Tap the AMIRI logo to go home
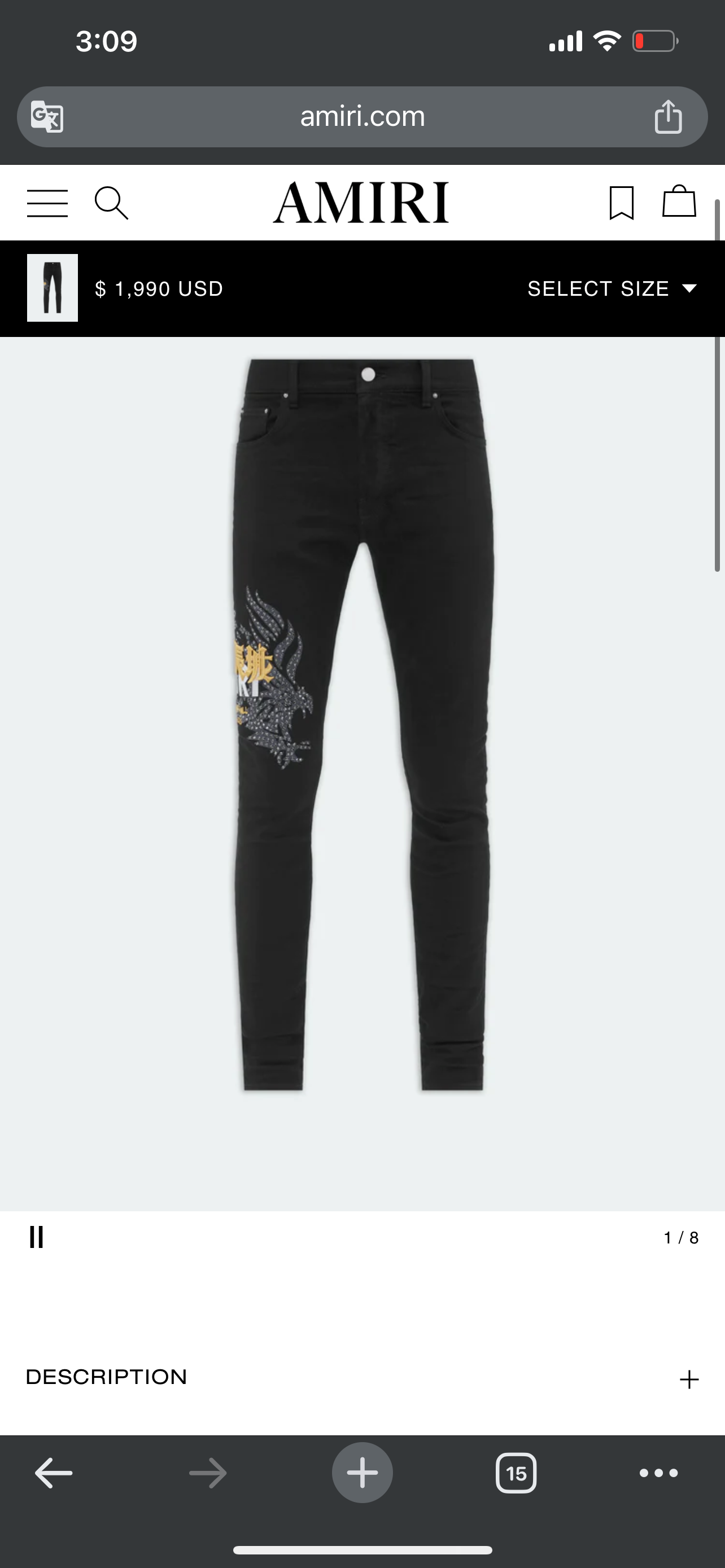Screen dimensions: 725x1568 [x=361, y=203]
